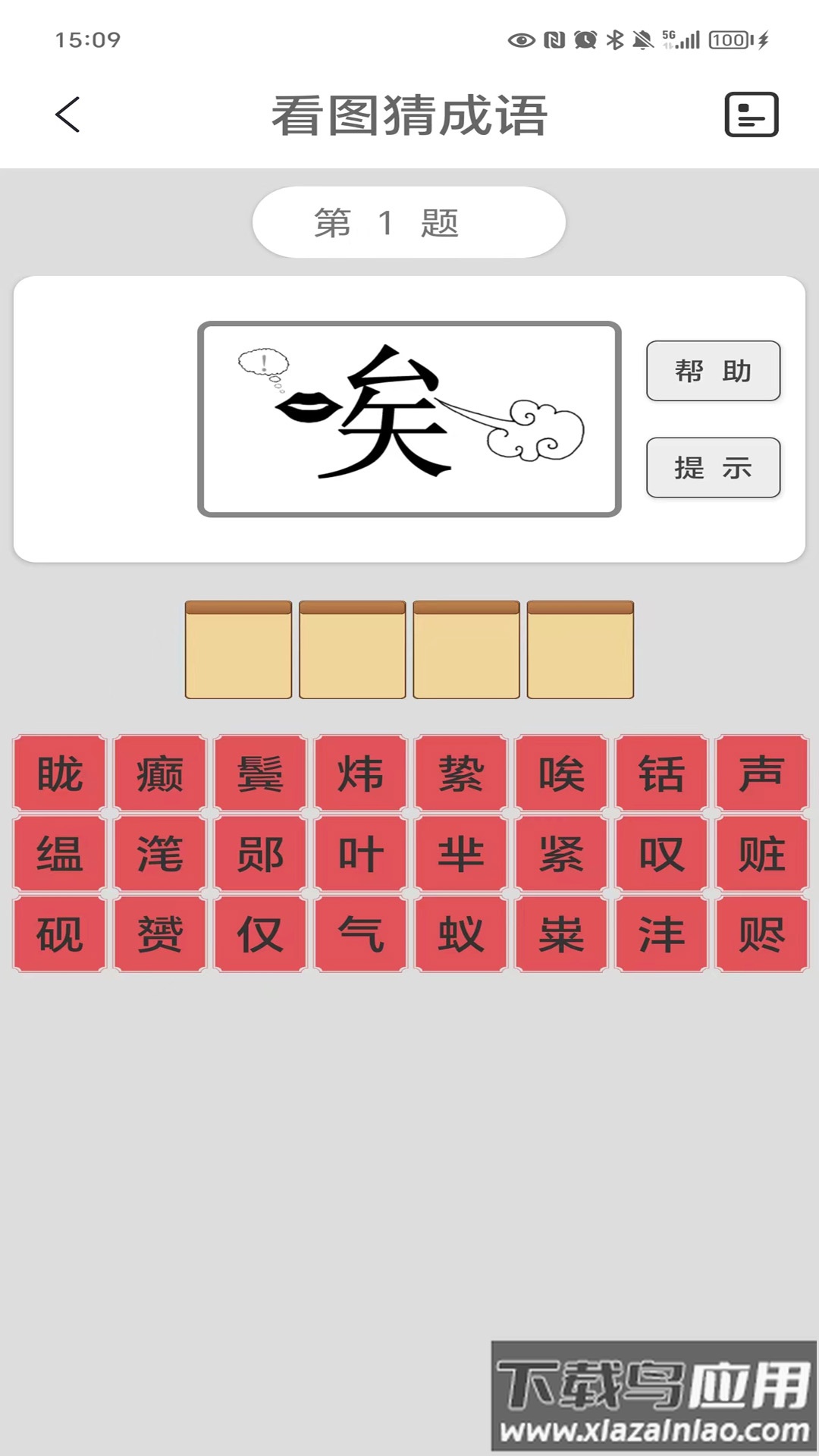This screenshot has height=1456, width=819.
Task: Tap the 癫 character tile
Action: [160, 773]
